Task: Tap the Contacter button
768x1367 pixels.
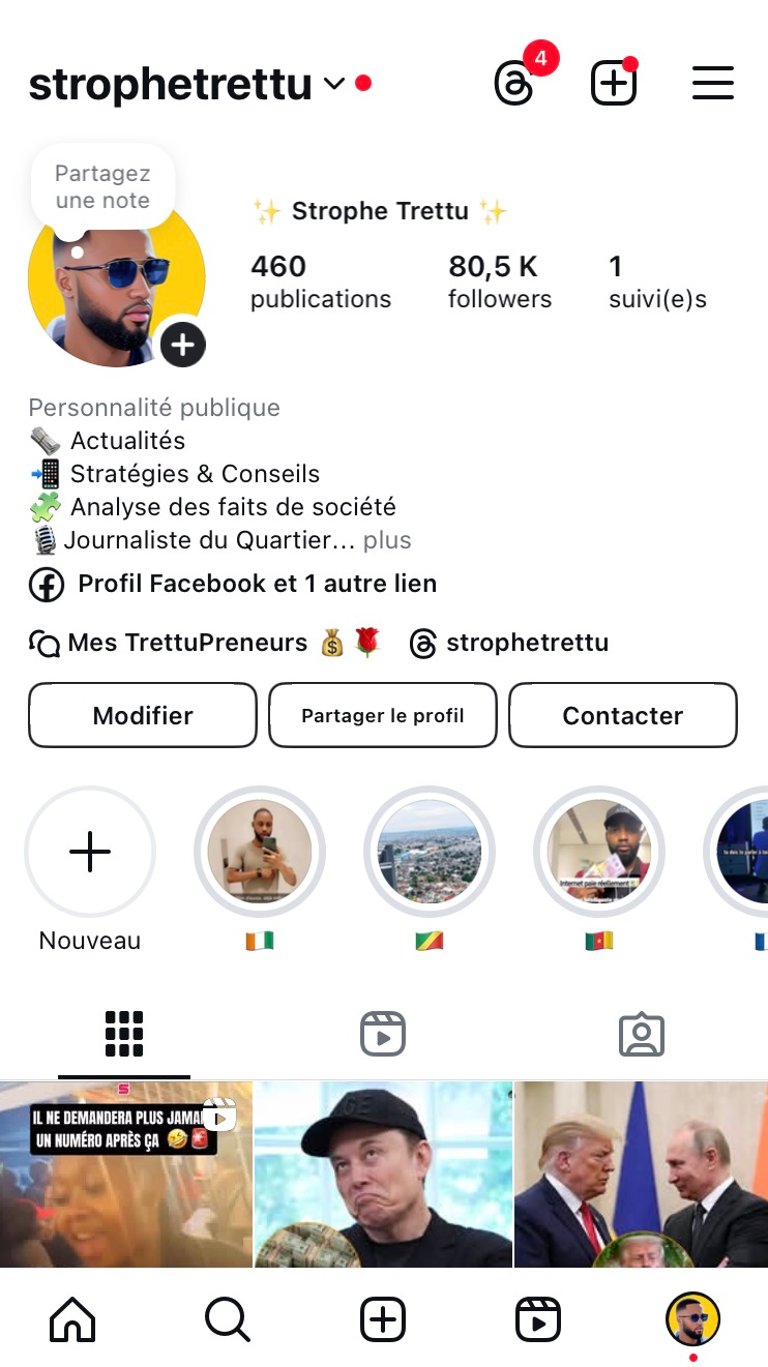Action: point(622,716)
